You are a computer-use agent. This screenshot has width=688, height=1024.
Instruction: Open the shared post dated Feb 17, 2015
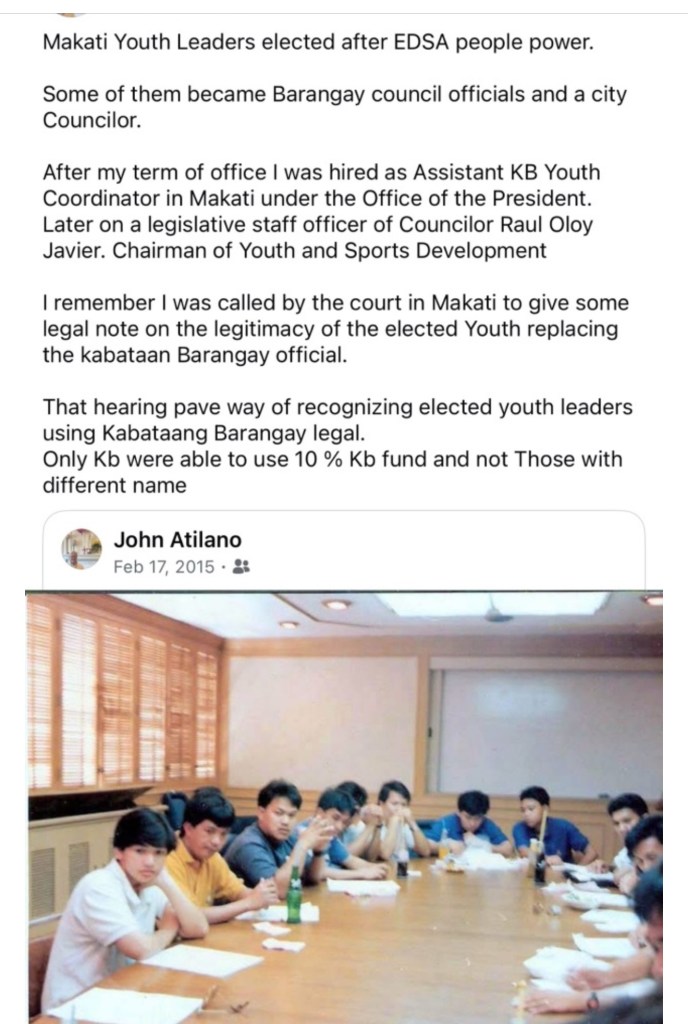pos(164,567)
